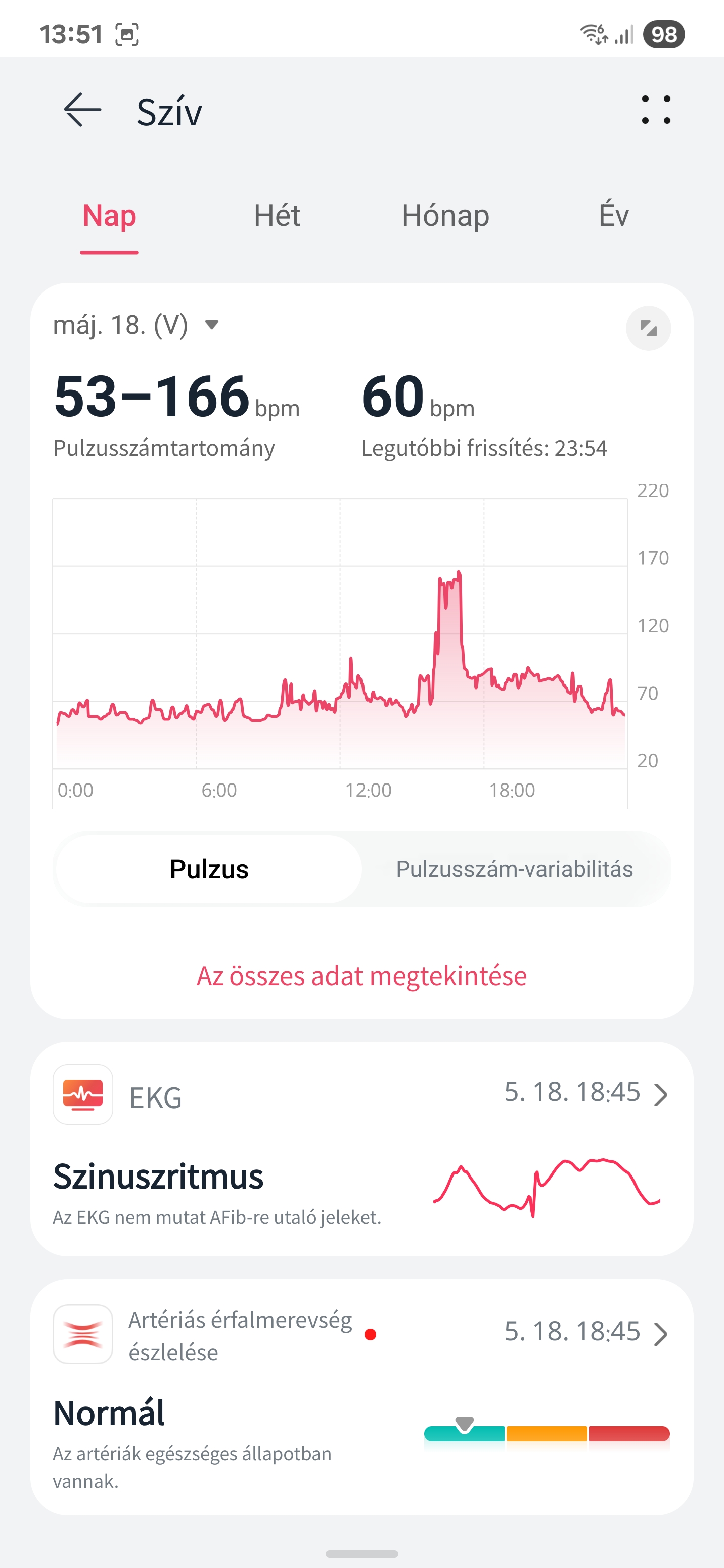Viewport: 724px width, 1568px height.
Task: Select the Pulzus segment
Action: (x=209, y=869)
